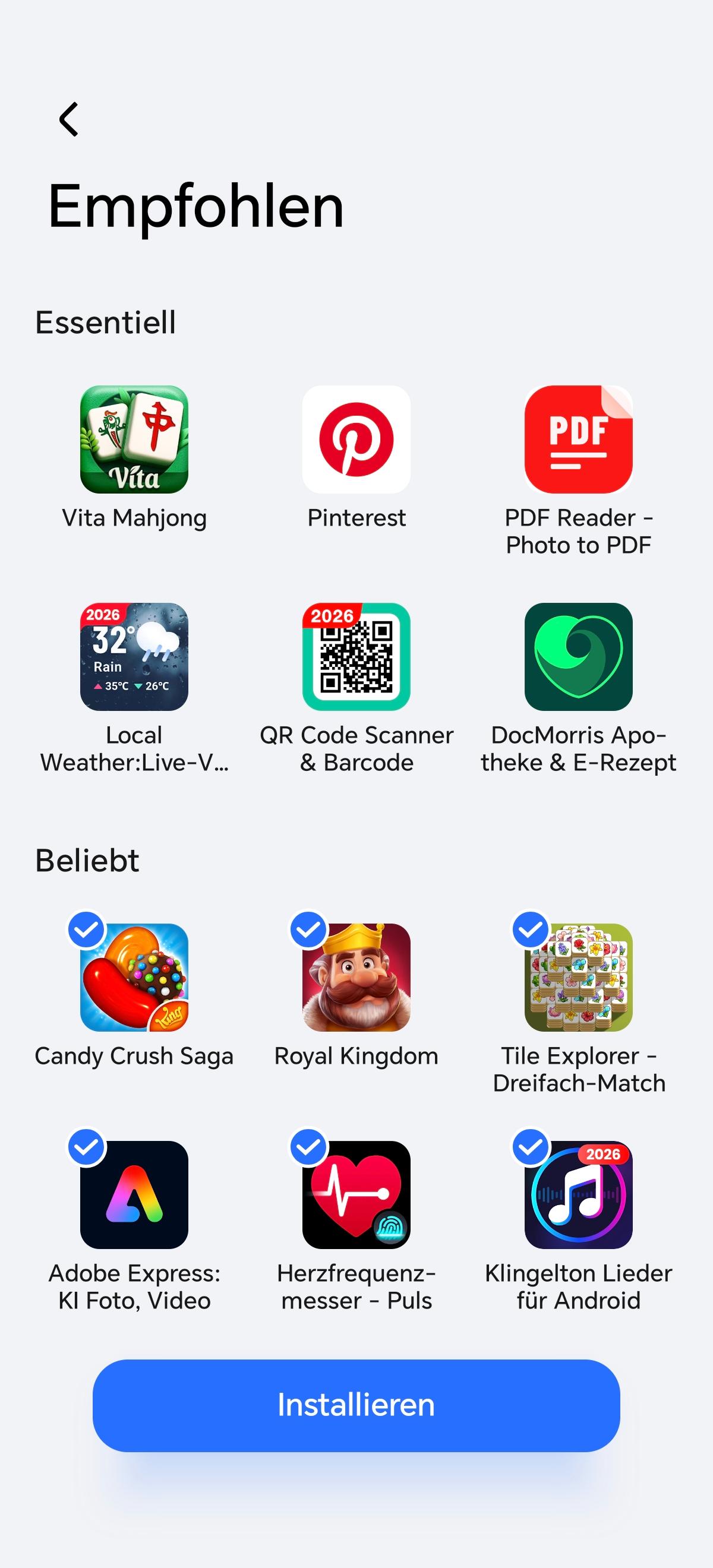Go back using the top arrow
Viewport: 713px width, 1568px height.
(69, 119)
